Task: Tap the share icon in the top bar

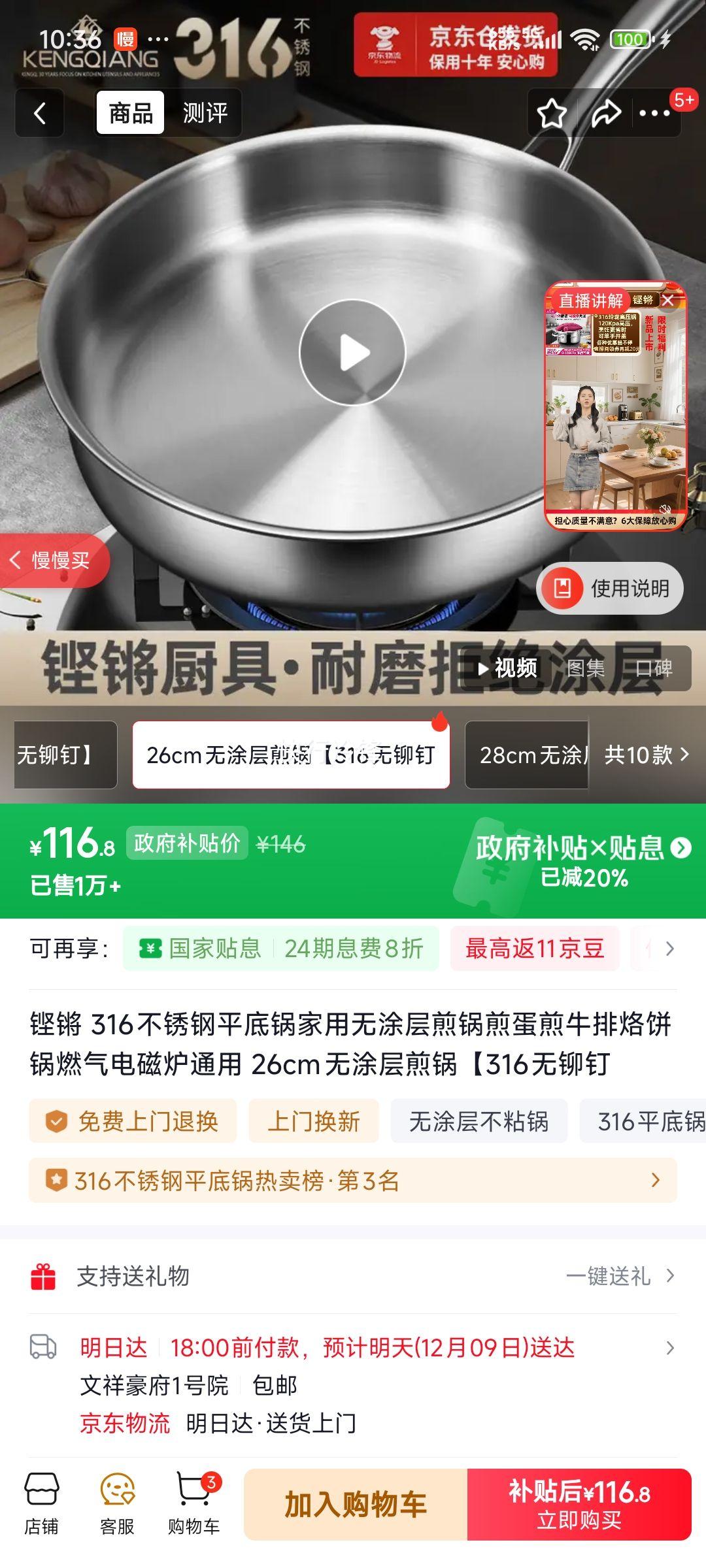Action: 609,112
